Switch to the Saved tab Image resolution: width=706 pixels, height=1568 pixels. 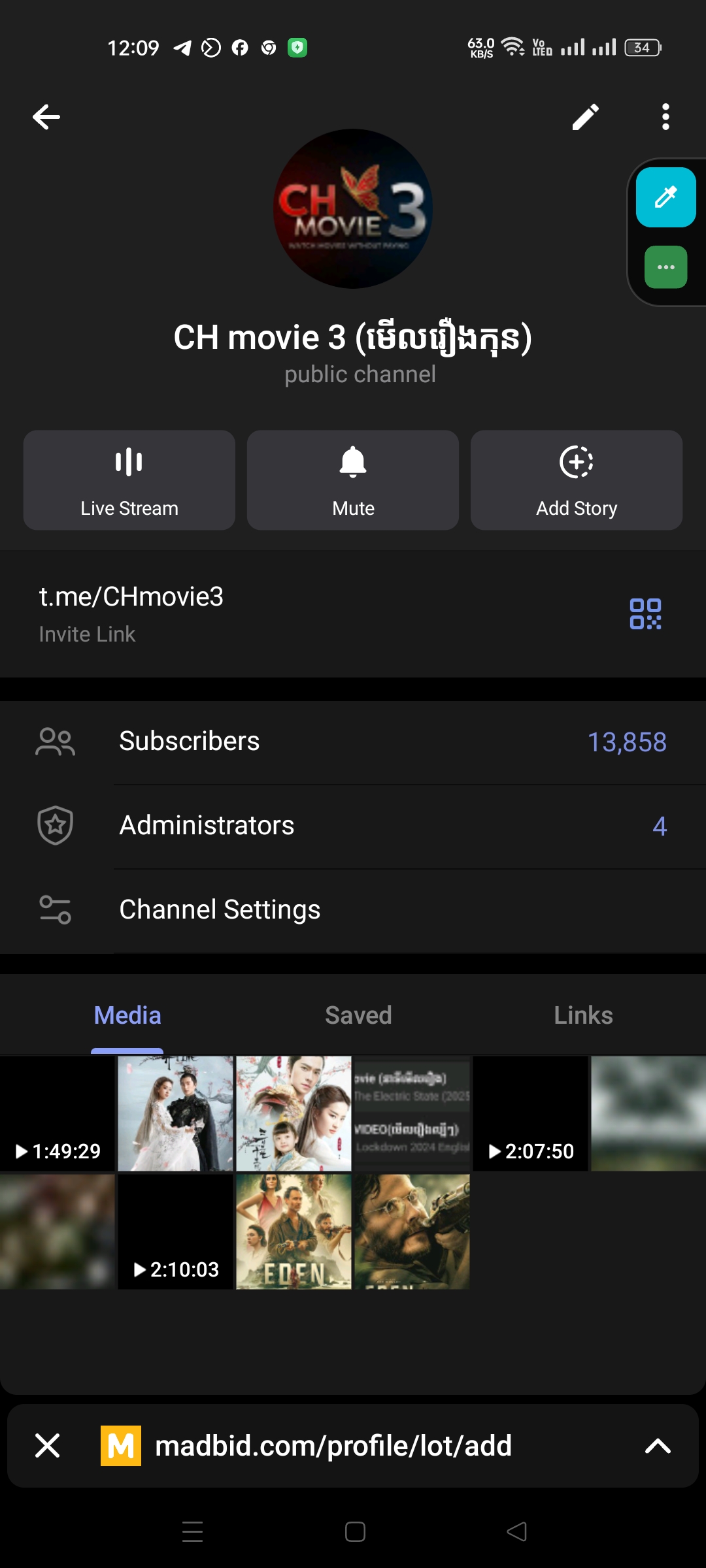coord(358,1015)
